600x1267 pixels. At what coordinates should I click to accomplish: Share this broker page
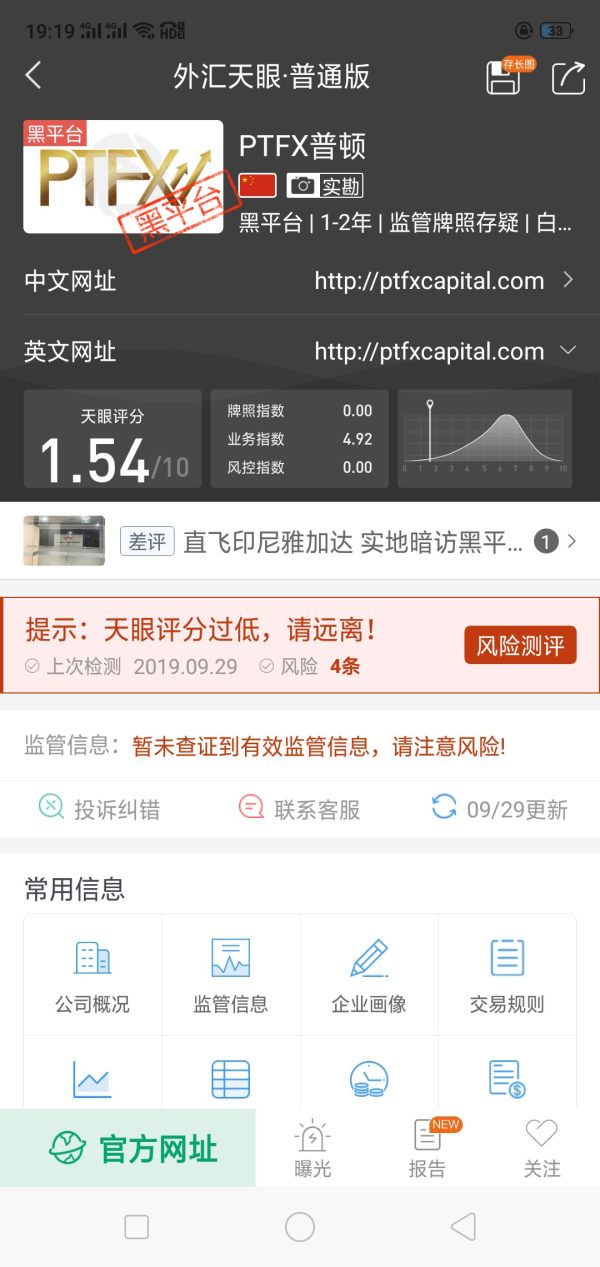click(x=568, y=77)
